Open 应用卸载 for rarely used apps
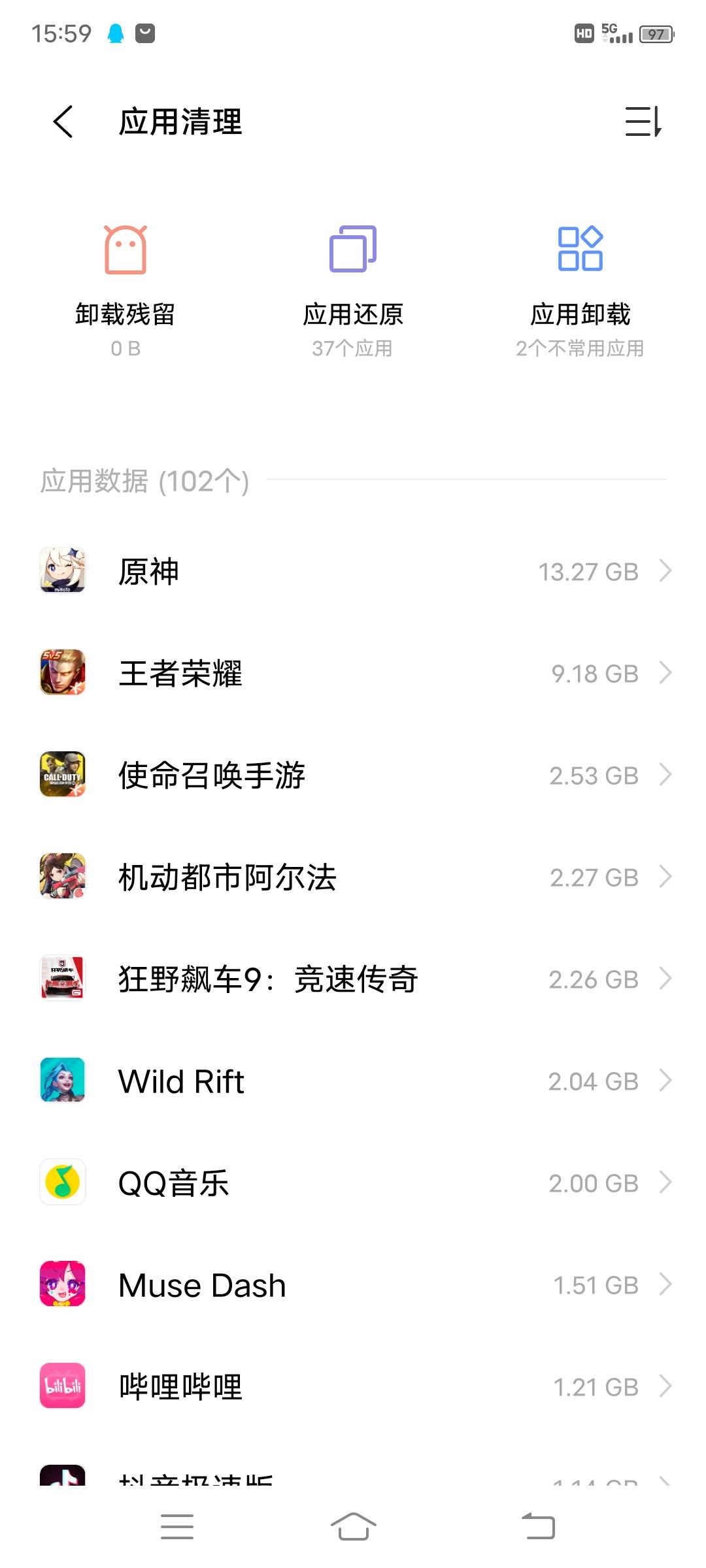Image resolution: width=706 pixels, height=1568 pixels. [580, 291]
